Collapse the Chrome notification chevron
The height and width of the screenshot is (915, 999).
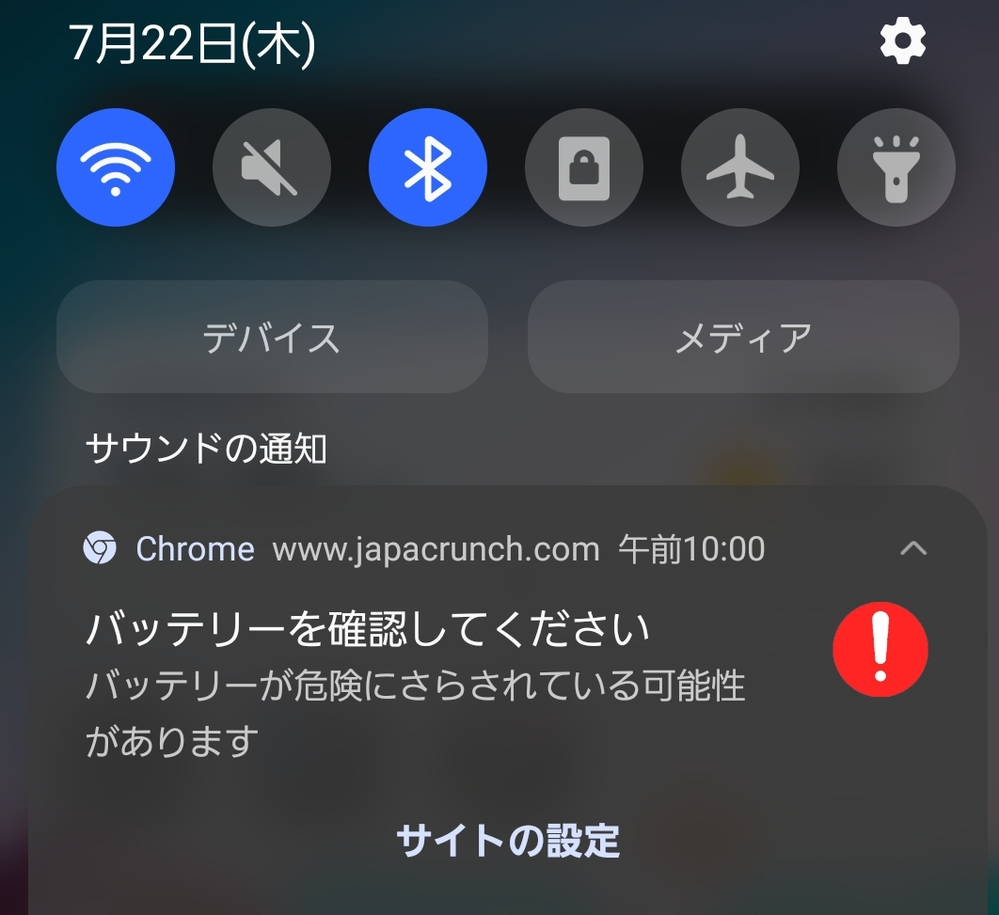(913, 548)
